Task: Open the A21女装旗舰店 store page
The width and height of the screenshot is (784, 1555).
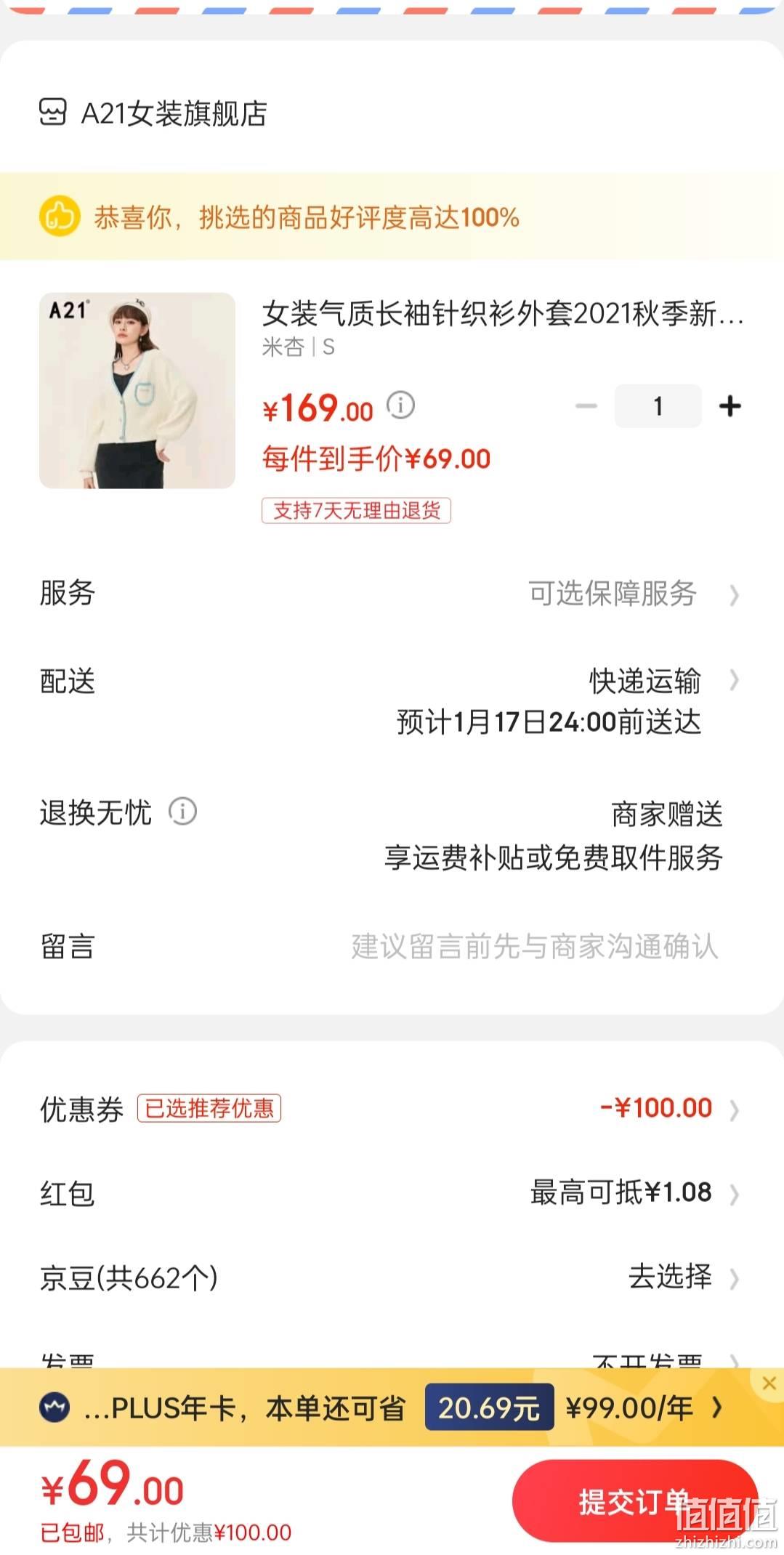Action: pos(153,113)
